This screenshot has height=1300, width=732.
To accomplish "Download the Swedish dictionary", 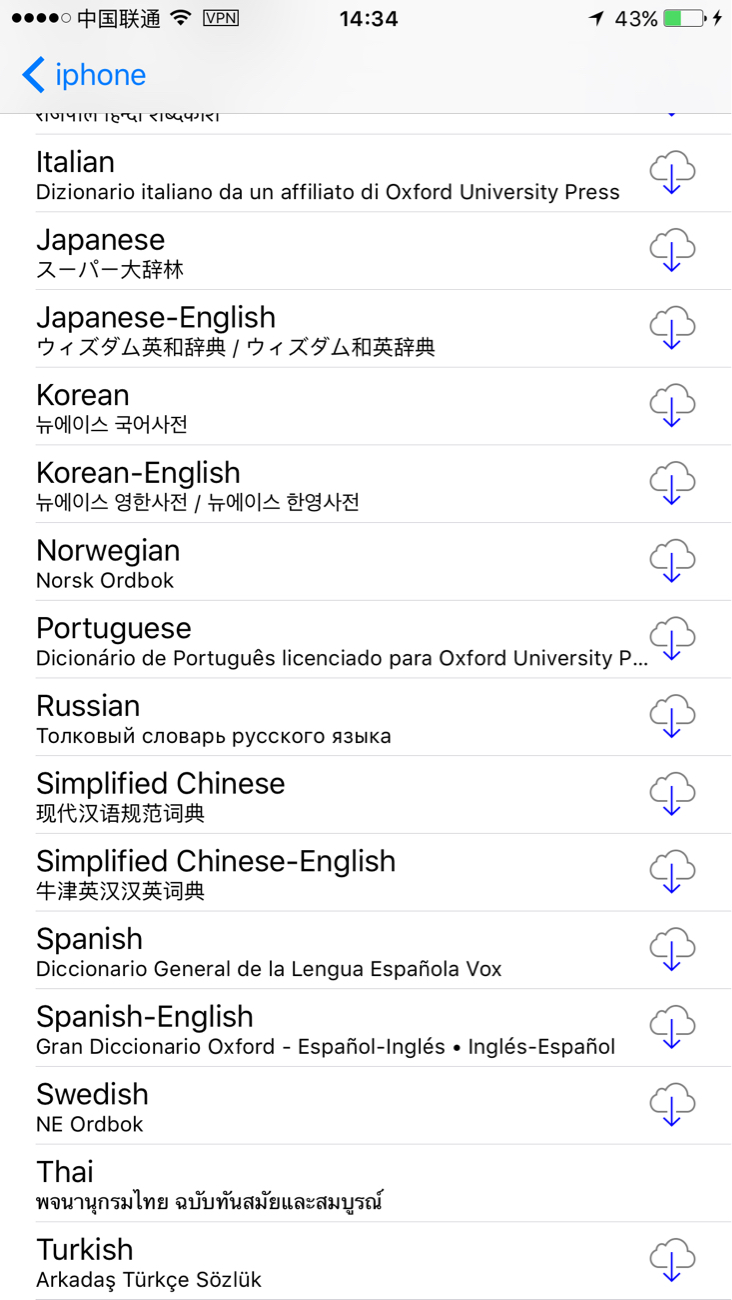I will (672, 1104).
